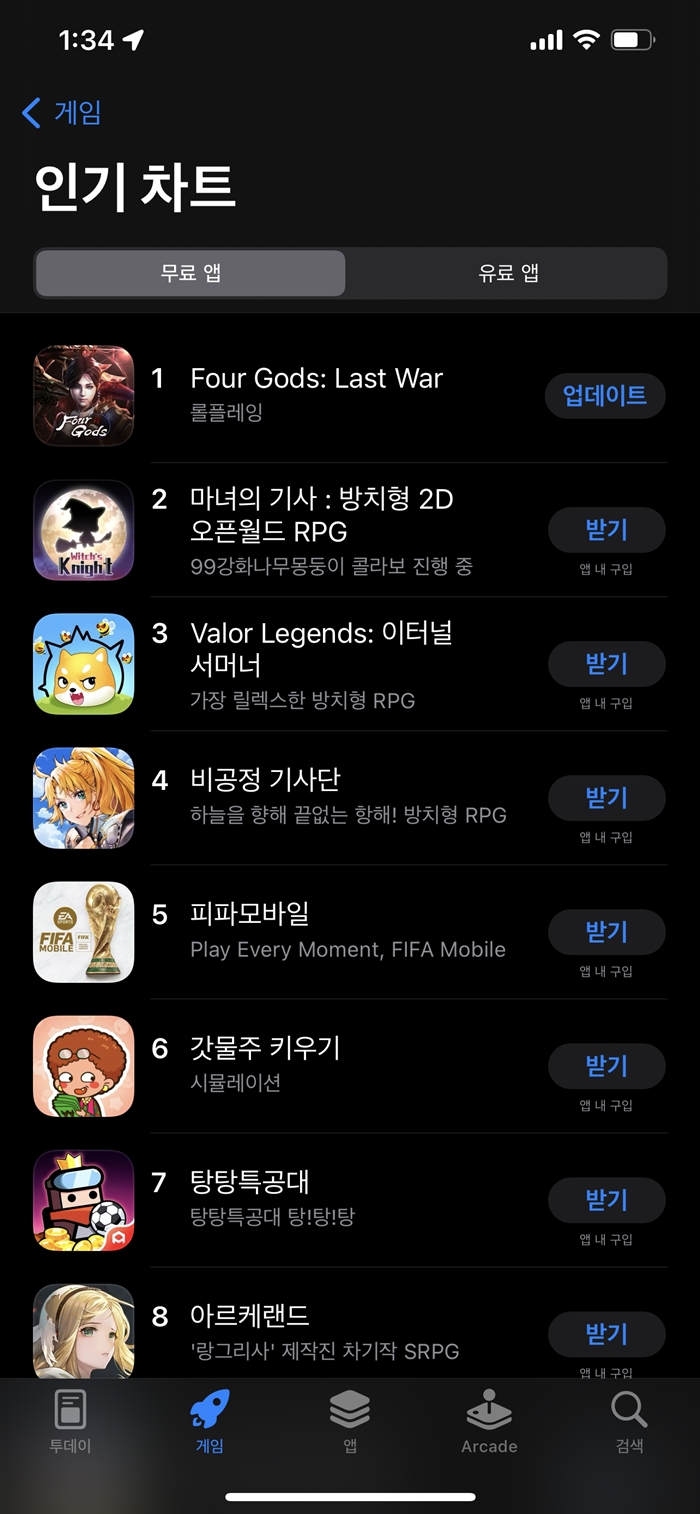The height and width of the screenshot is (1514, 700).
Task: Get the 갓물주 키우기 game
Action: pos(606,1066)
